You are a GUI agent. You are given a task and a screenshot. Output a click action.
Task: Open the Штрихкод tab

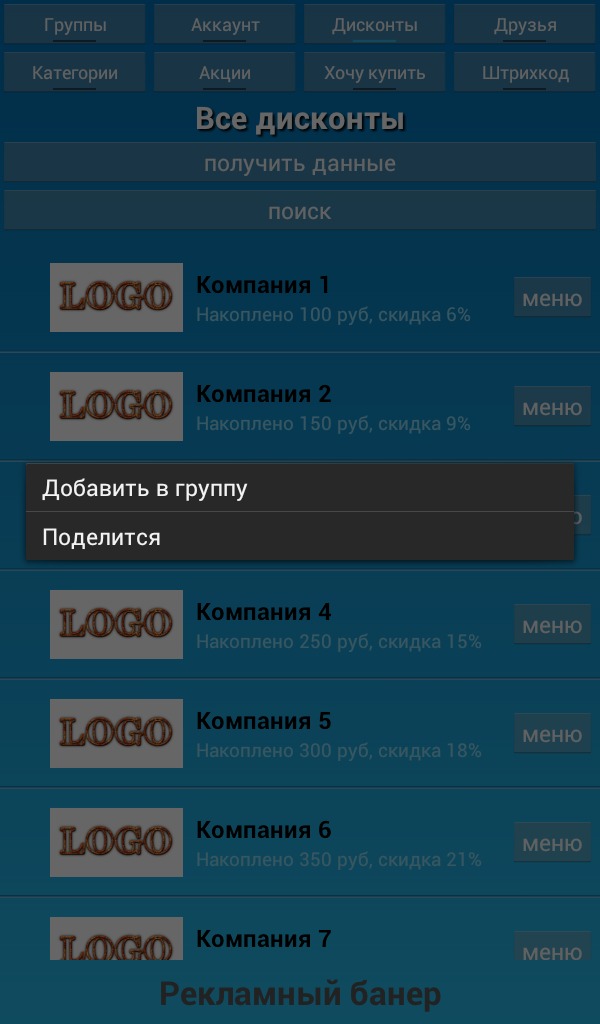525,73
